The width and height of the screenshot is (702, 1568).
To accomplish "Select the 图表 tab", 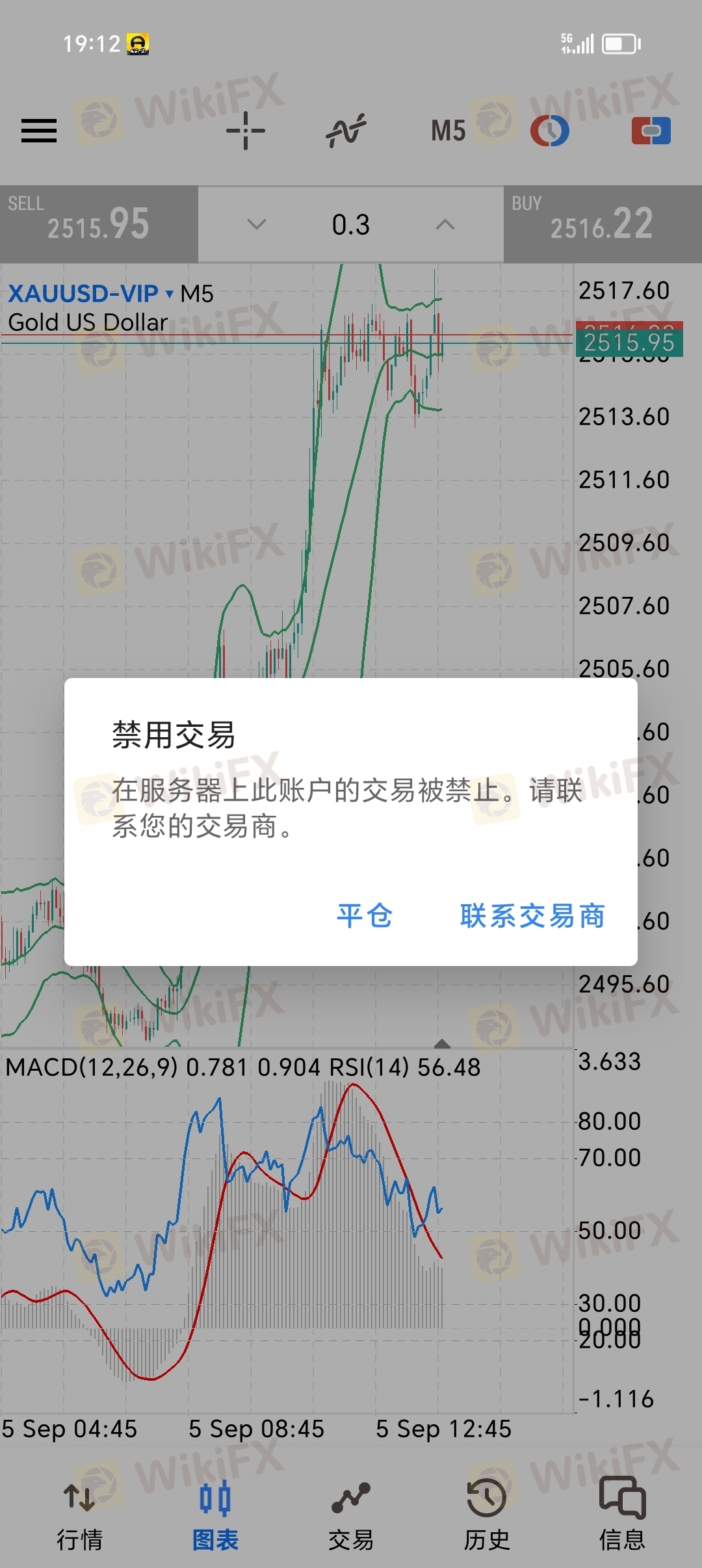I will [215, 1513].
